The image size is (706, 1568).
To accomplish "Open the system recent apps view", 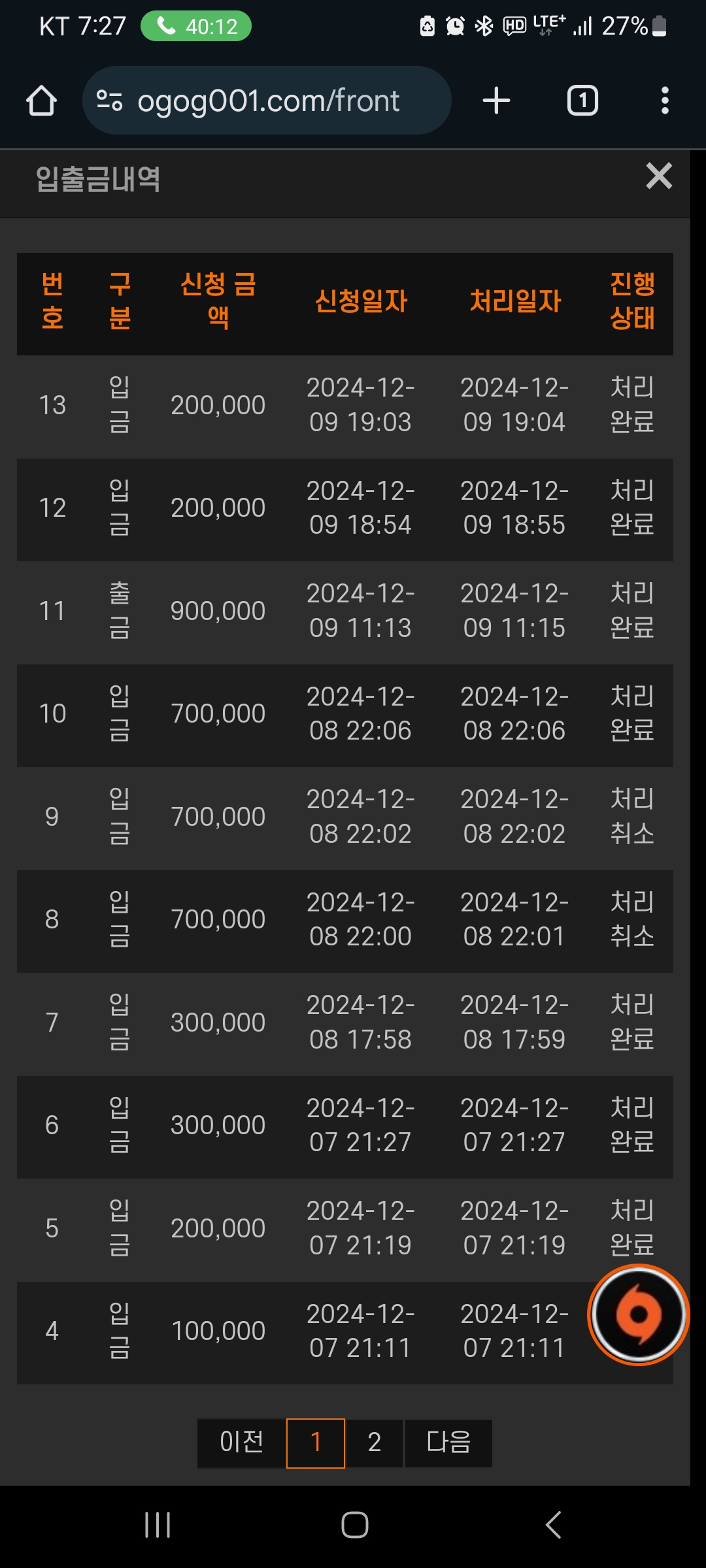I will 158,1525.
